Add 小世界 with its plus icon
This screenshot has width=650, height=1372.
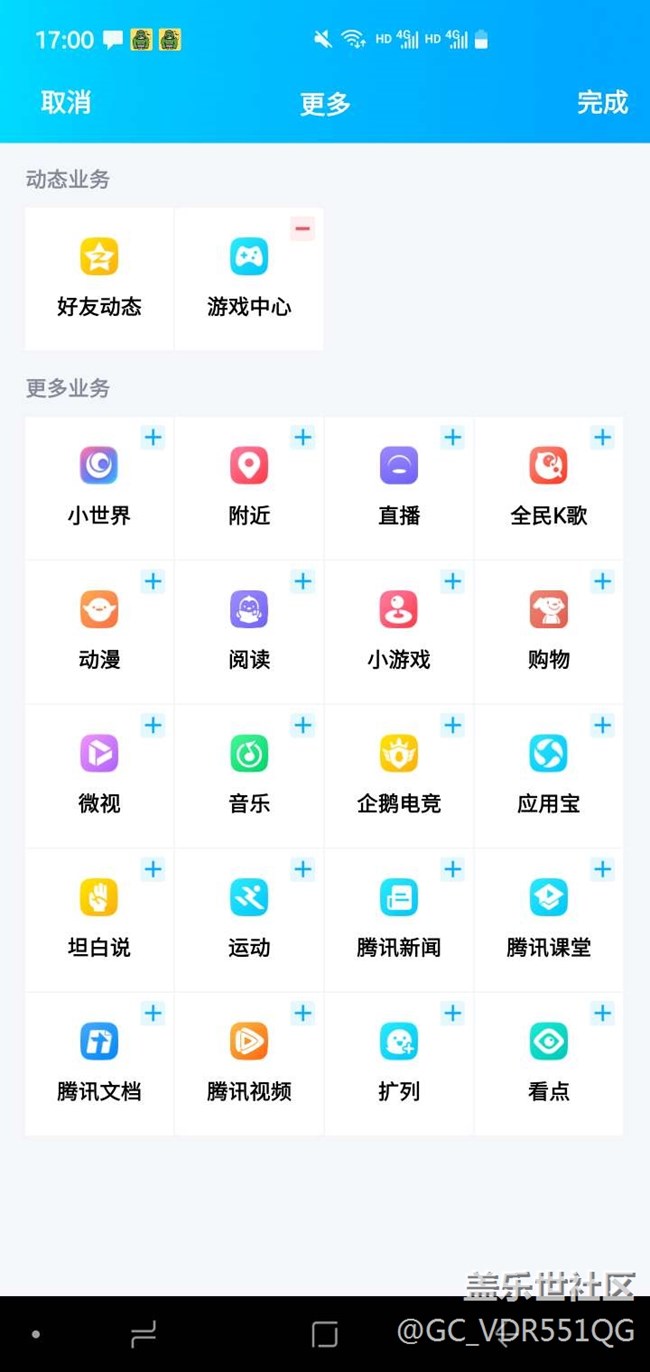[x=153, y=437]
